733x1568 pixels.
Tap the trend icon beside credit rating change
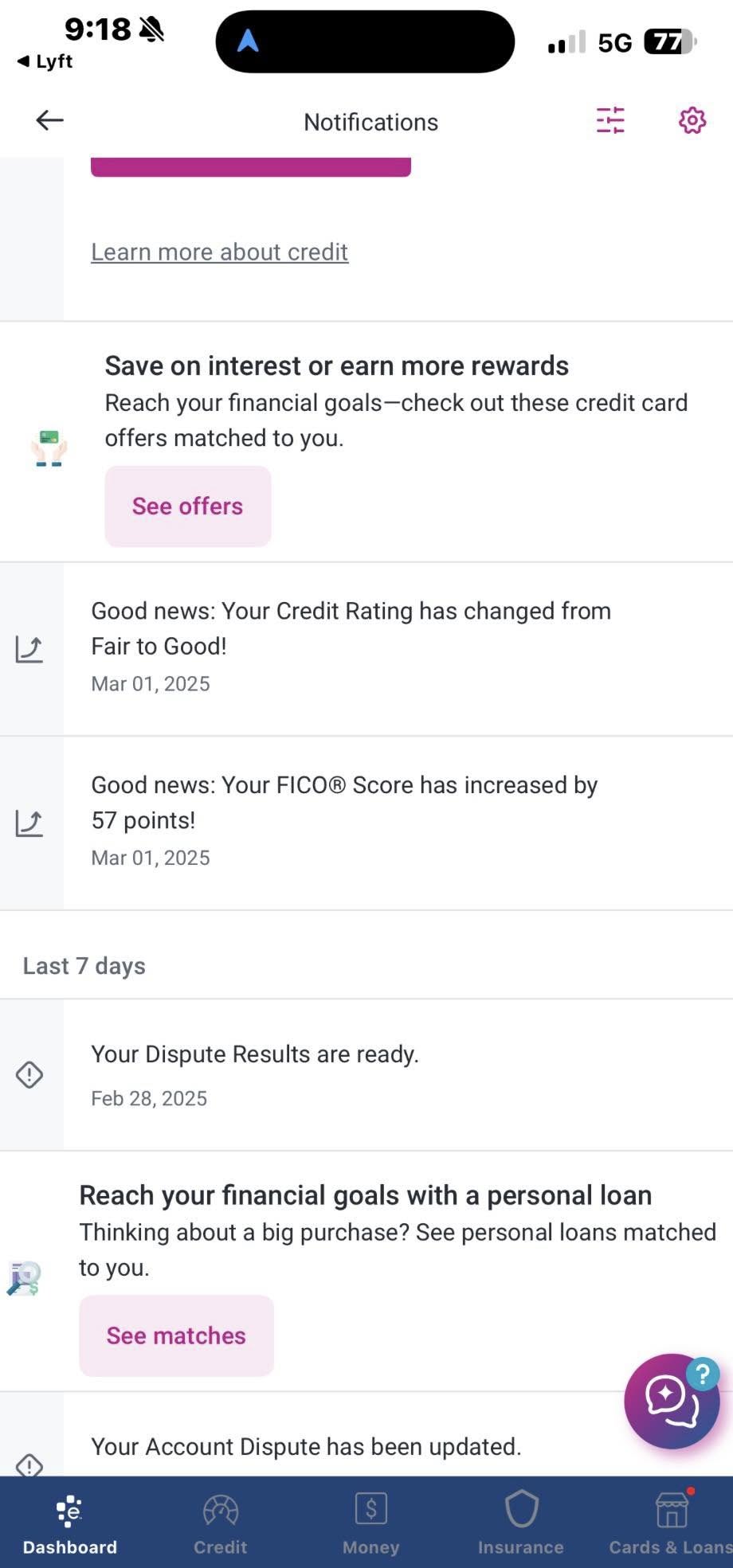tap(29, 649)
